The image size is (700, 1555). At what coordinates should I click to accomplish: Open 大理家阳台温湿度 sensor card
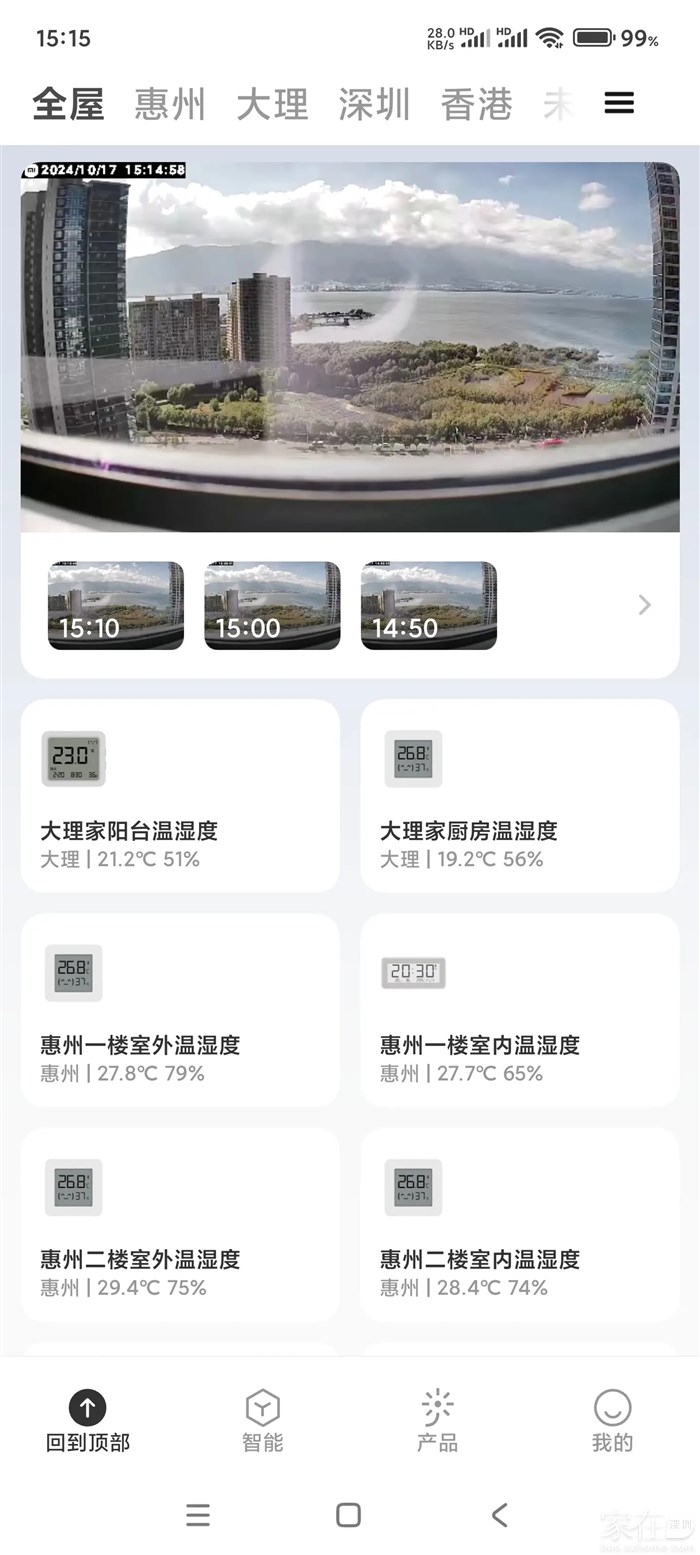coord(180,796)
